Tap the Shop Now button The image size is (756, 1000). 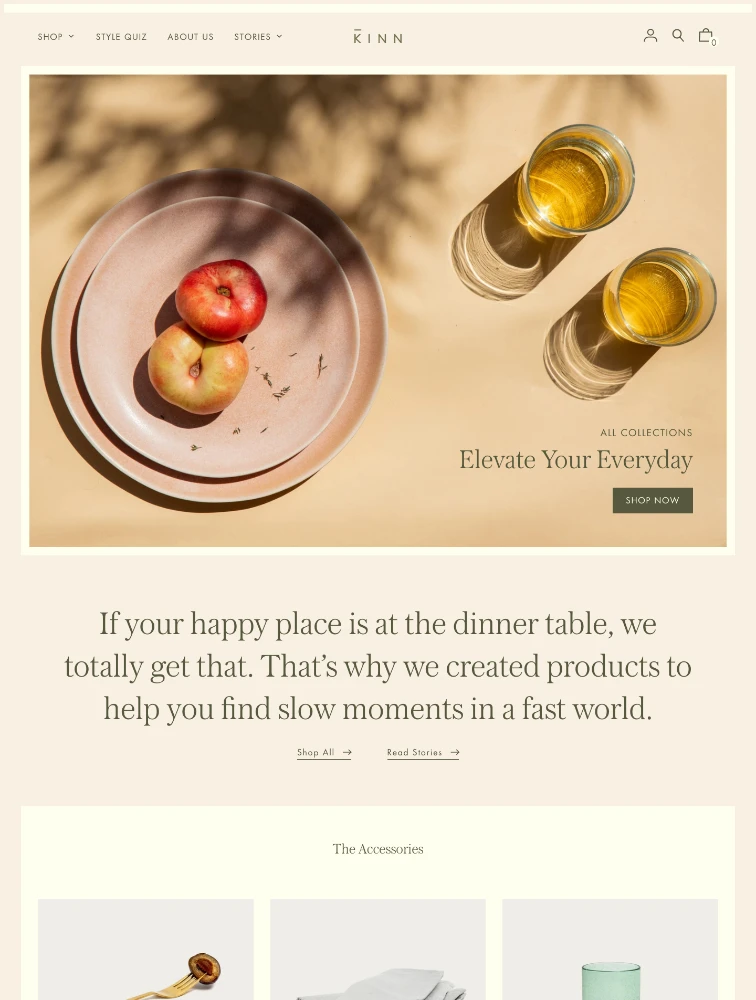[x=652, y=500]
